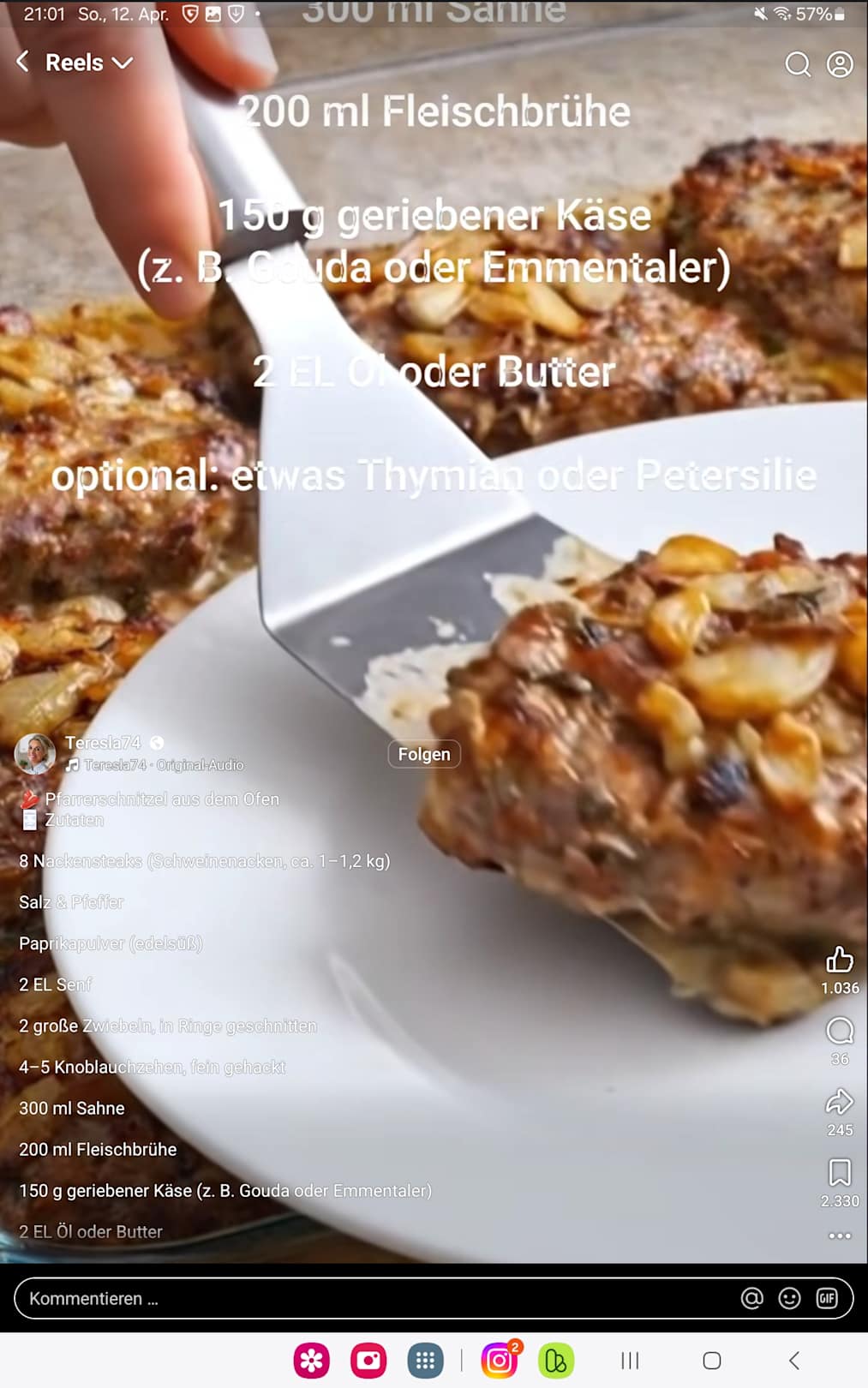Like this Pfarrerschnitzel reel
Screen dimensions: 868x1388
(840, 960)
